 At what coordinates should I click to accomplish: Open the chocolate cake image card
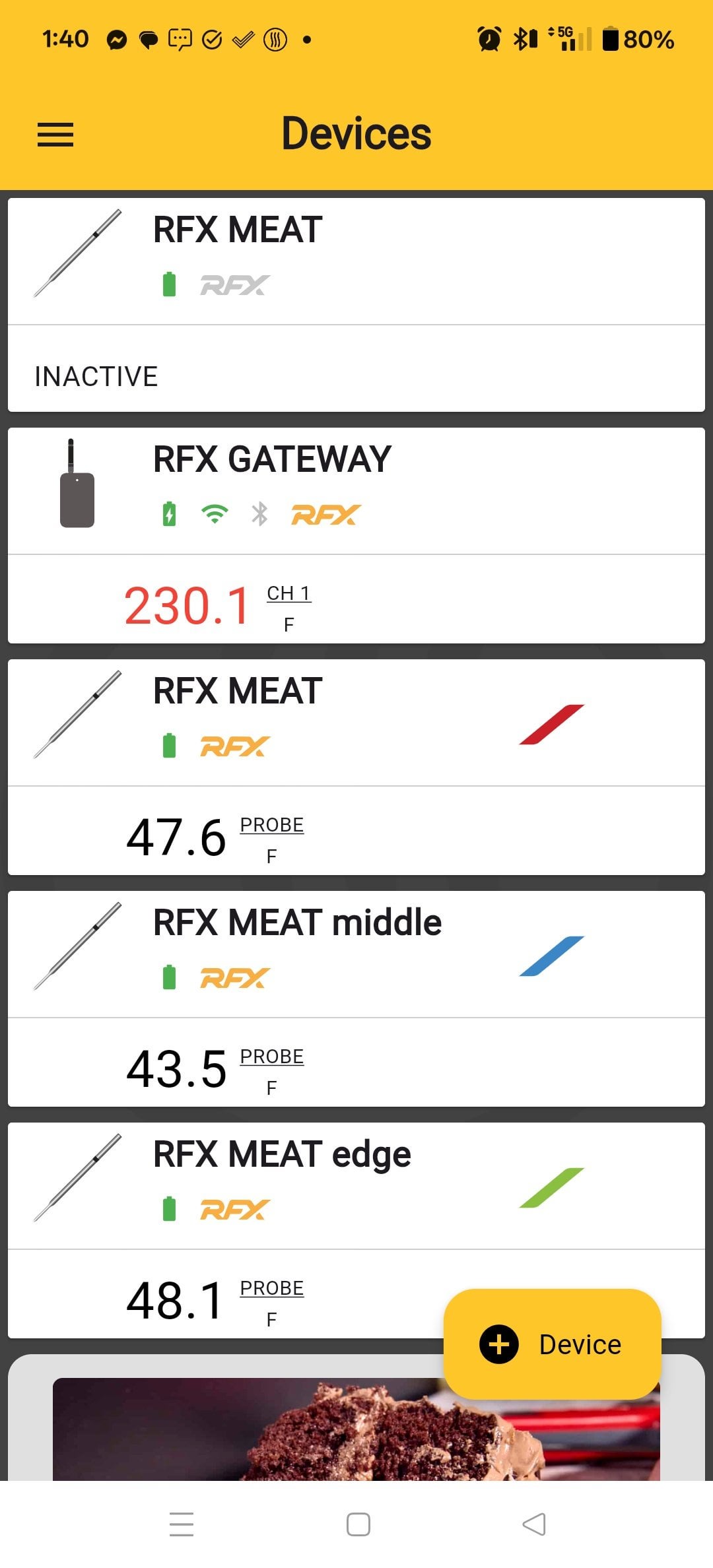click(x=264, y=1432)
